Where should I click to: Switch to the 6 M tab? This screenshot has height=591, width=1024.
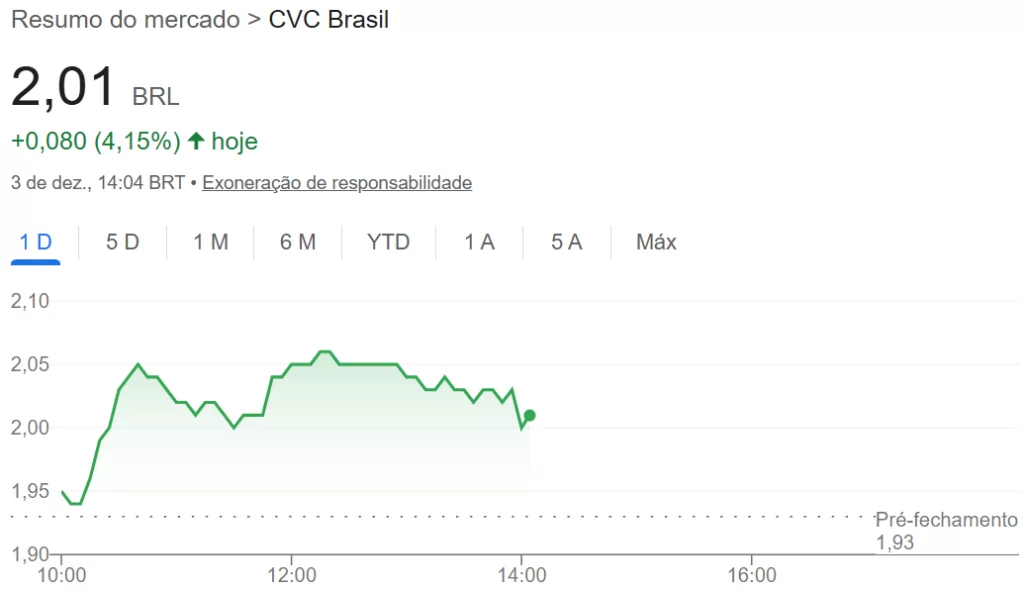pyautogui.click(x=298, y=242)
